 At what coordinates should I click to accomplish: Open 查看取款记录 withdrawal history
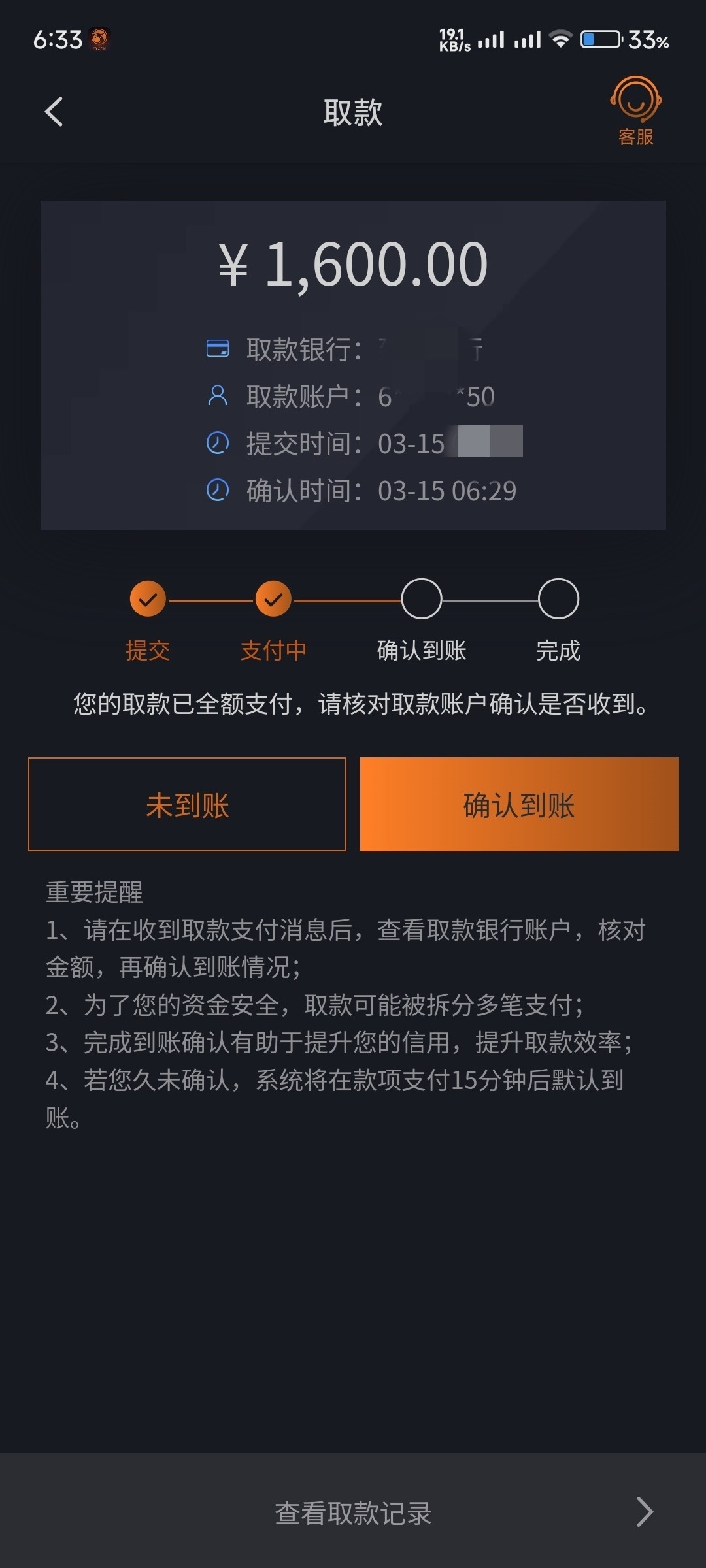tap(353, 1512)
